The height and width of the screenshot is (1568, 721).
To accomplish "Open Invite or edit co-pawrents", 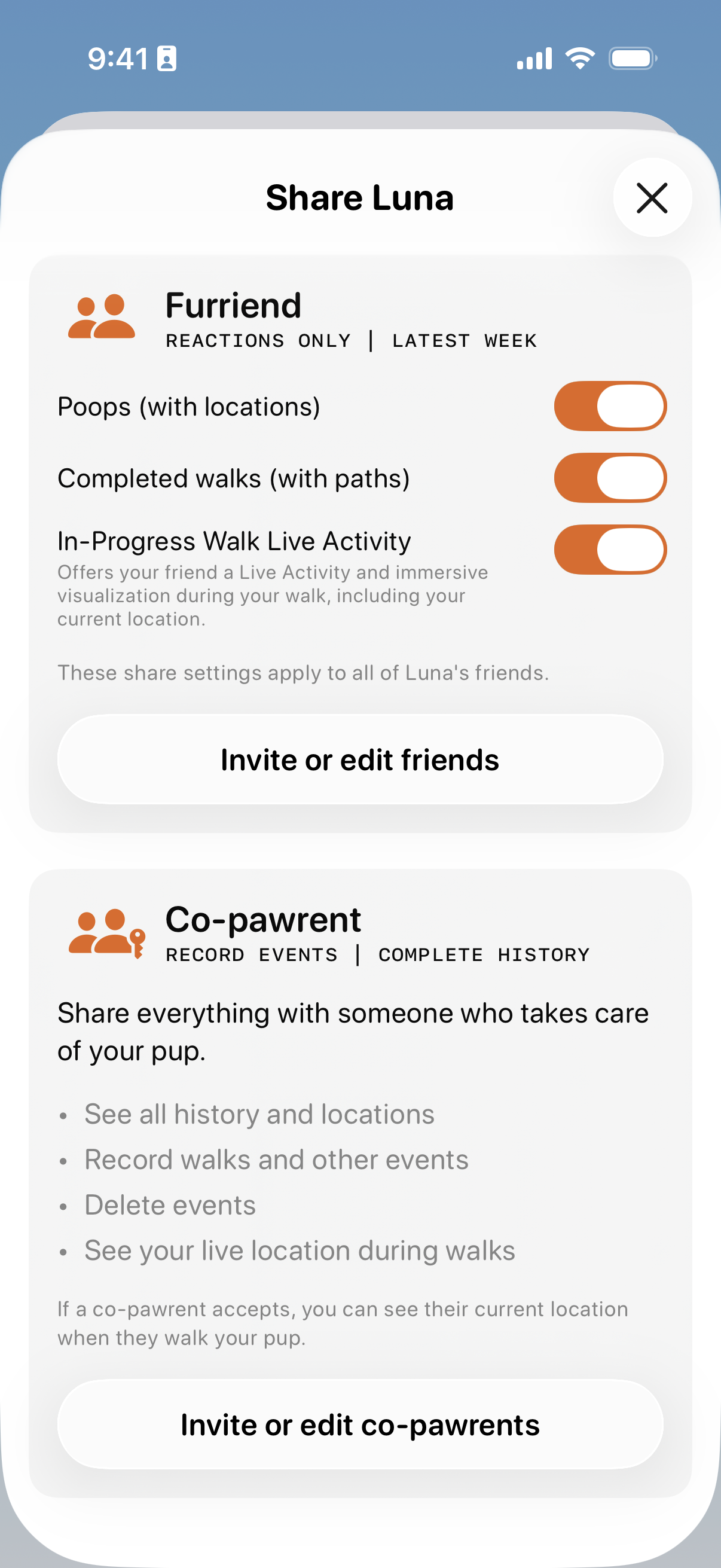I will (x=360, y=1424).
